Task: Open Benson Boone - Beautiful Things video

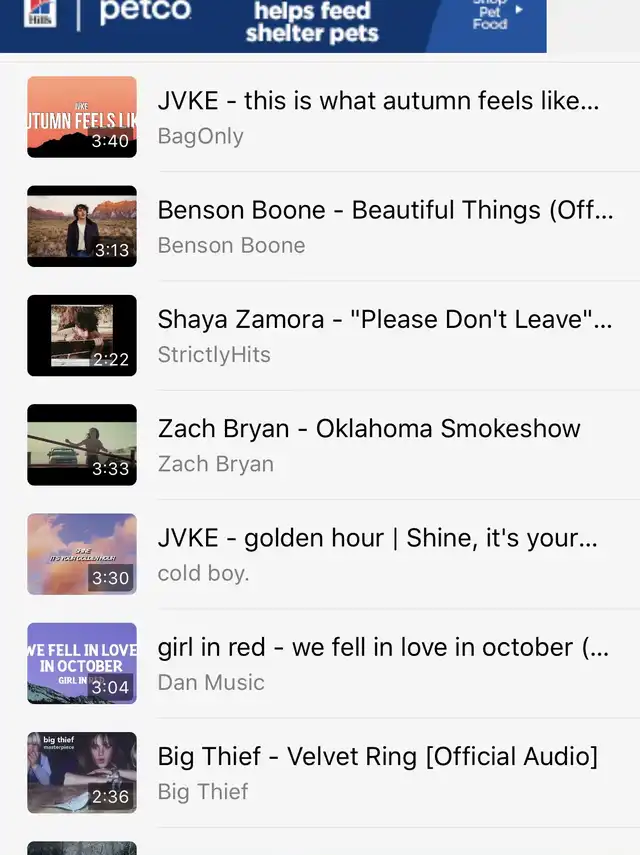Action: 385,210
